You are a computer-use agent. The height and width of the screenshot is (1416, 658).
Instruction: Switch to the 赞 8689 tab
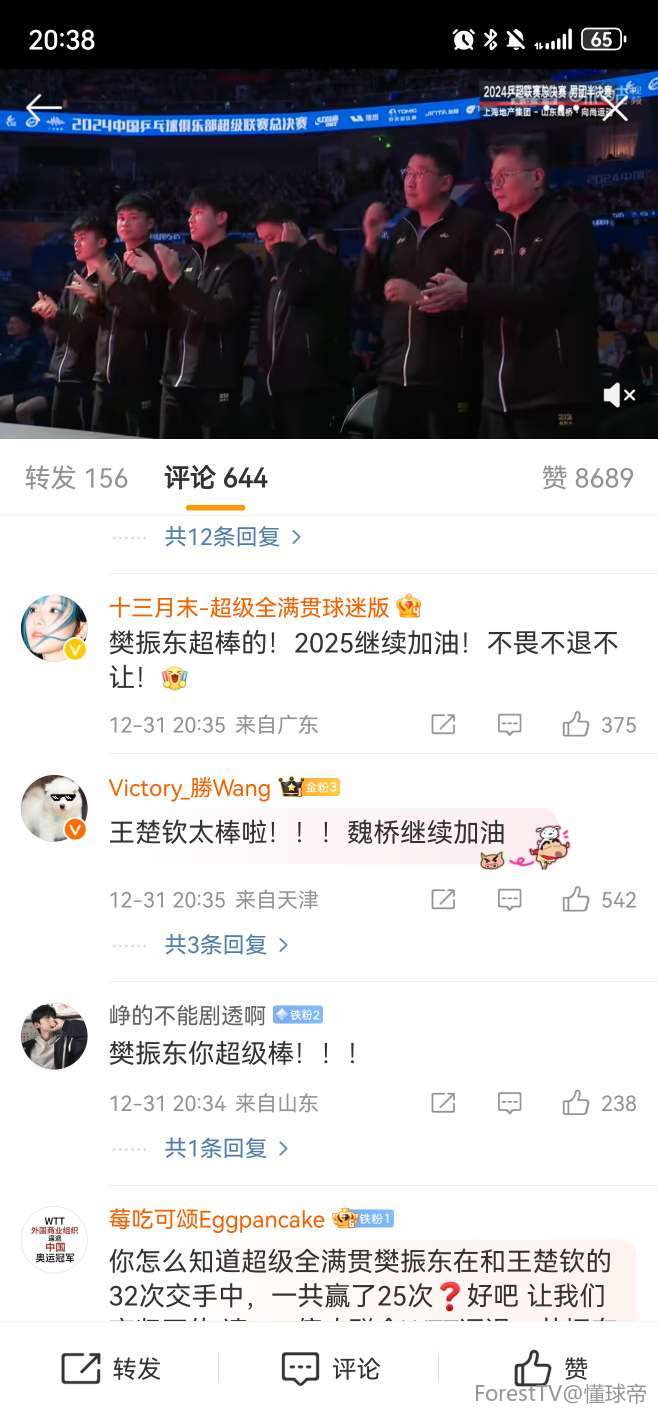click(x=587, y=478)
